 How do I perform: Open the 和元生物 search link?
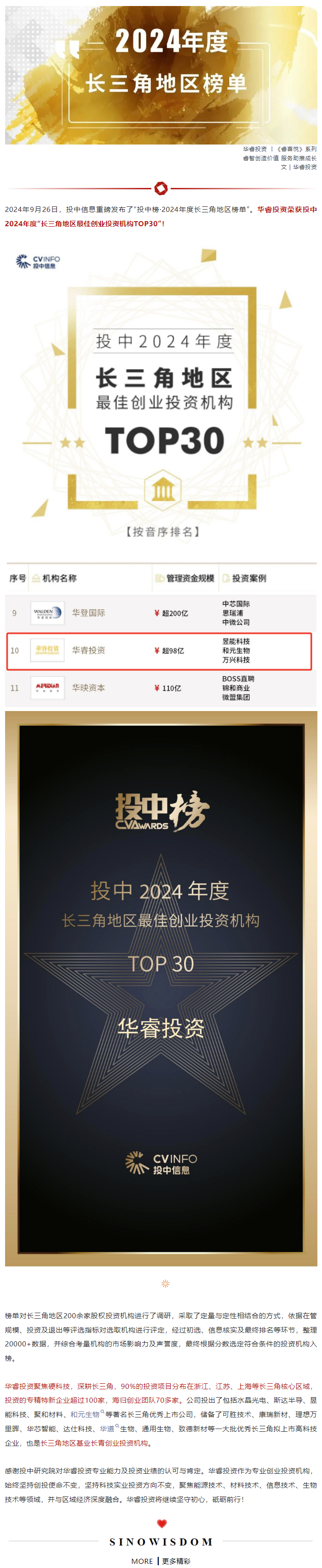click(86, 1414)
